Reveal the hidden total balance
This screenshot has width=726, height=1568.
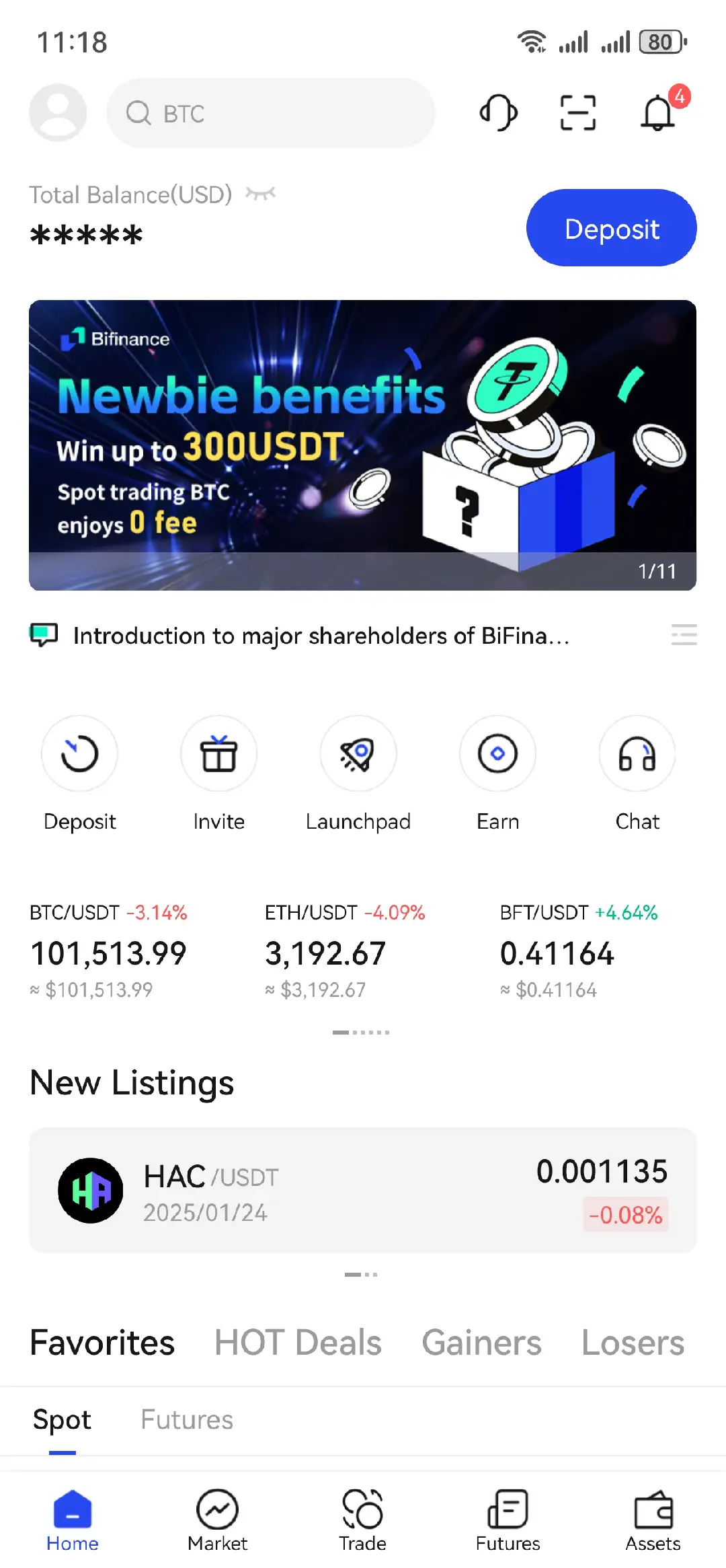click(261, 194)
